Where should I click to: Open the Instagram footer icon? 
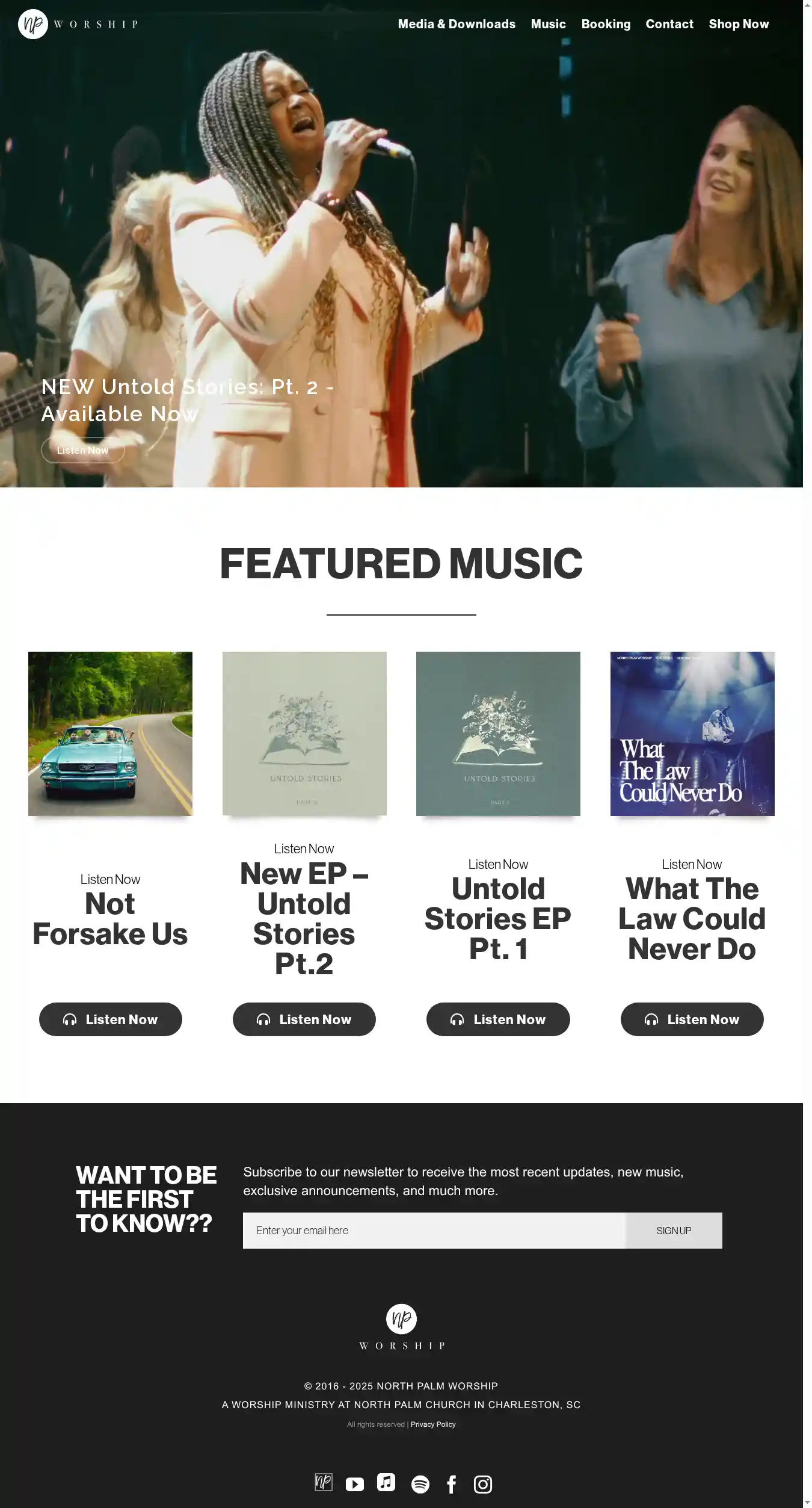click(483, 1485)
